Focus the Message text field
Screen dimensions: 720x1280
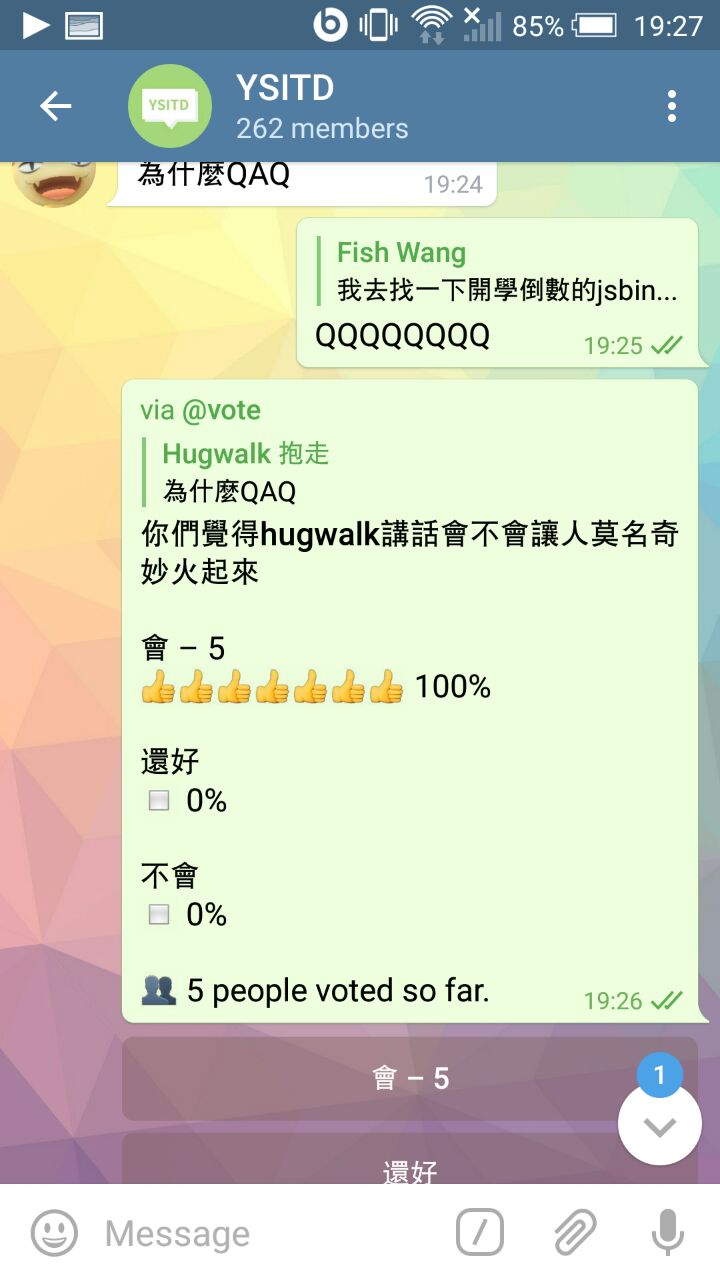[x=270, y=1234]
